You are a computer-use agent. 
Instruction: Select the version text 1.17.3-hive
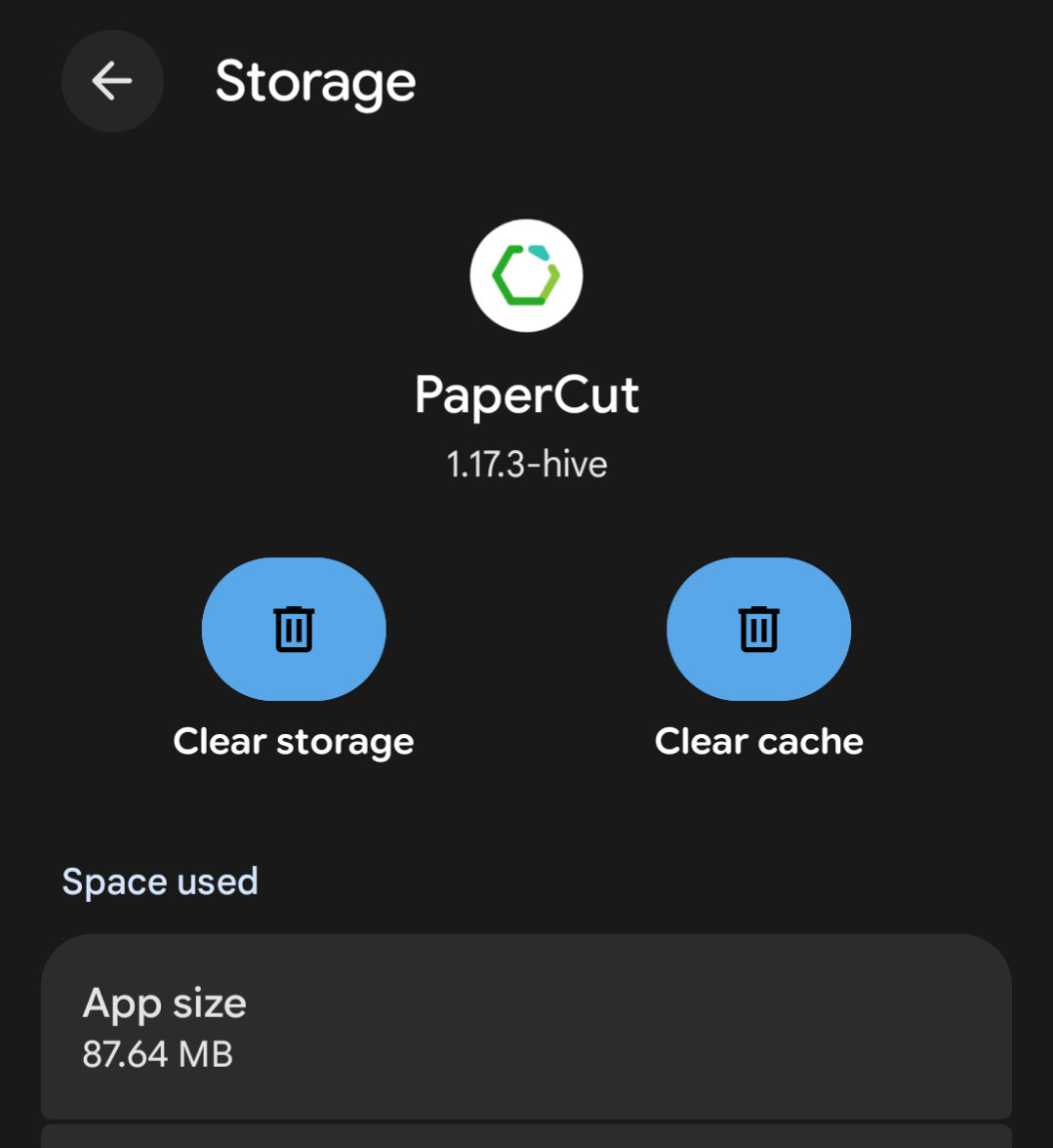point(526,464)
